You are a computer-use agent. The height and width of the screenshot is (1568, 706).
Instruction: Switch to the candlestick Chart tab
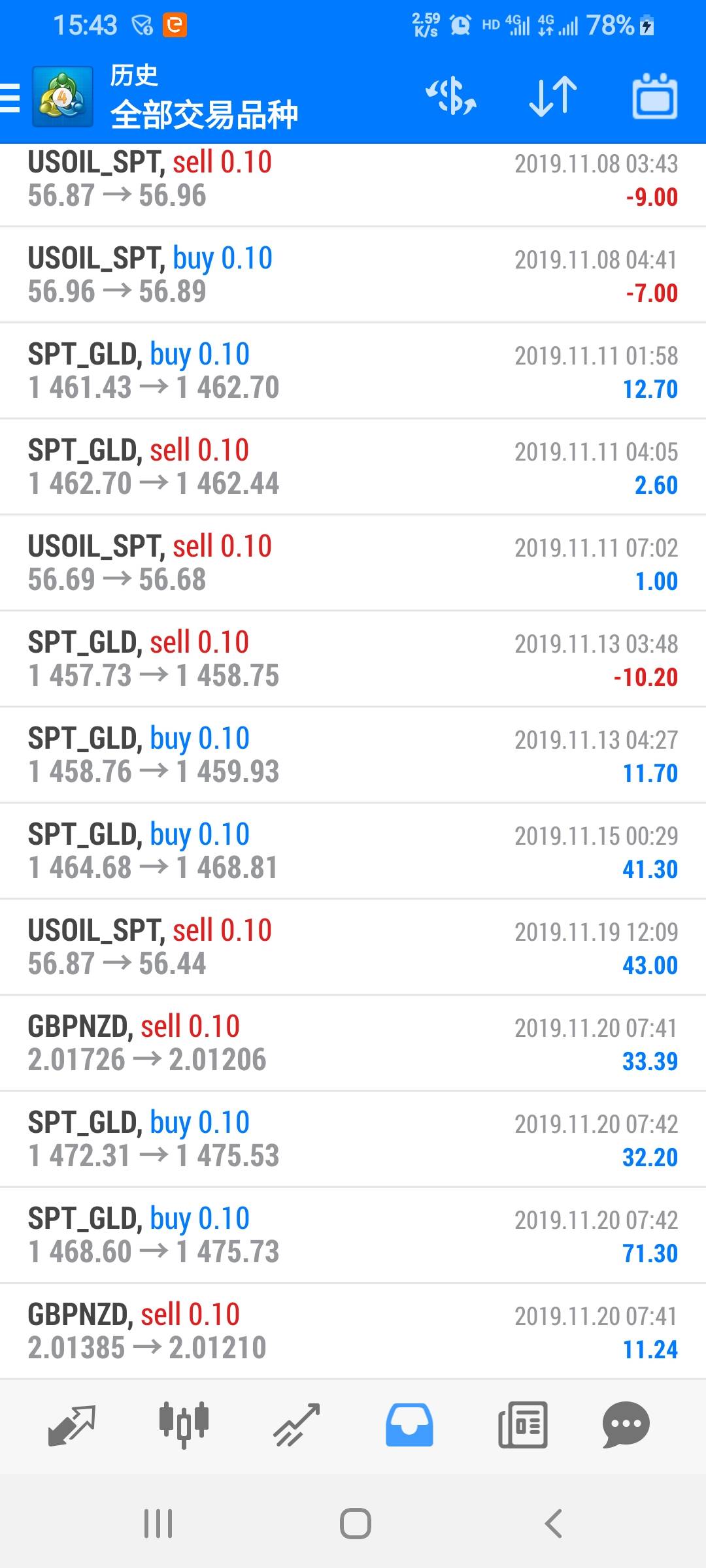(x=184, y=1424)
